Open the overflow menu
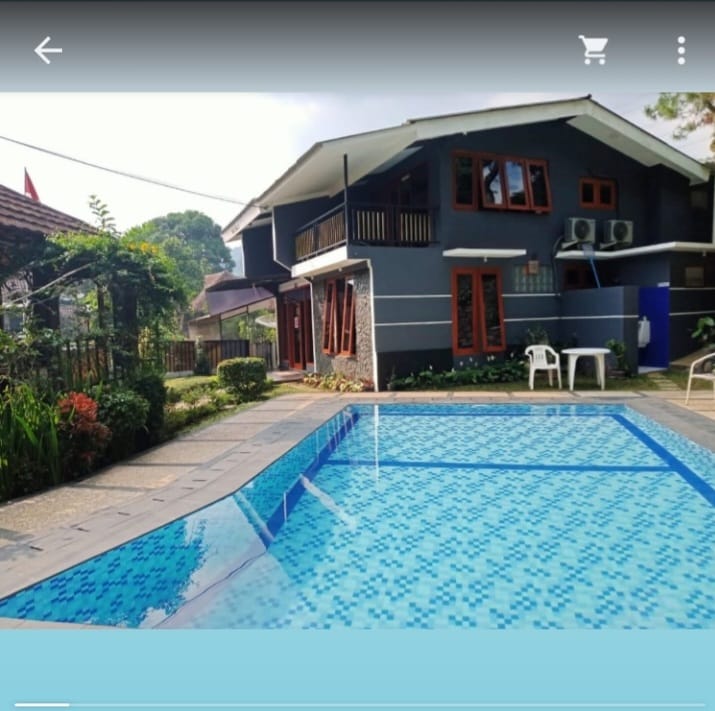This screenshot has height=711, width=715. point(681,50)
